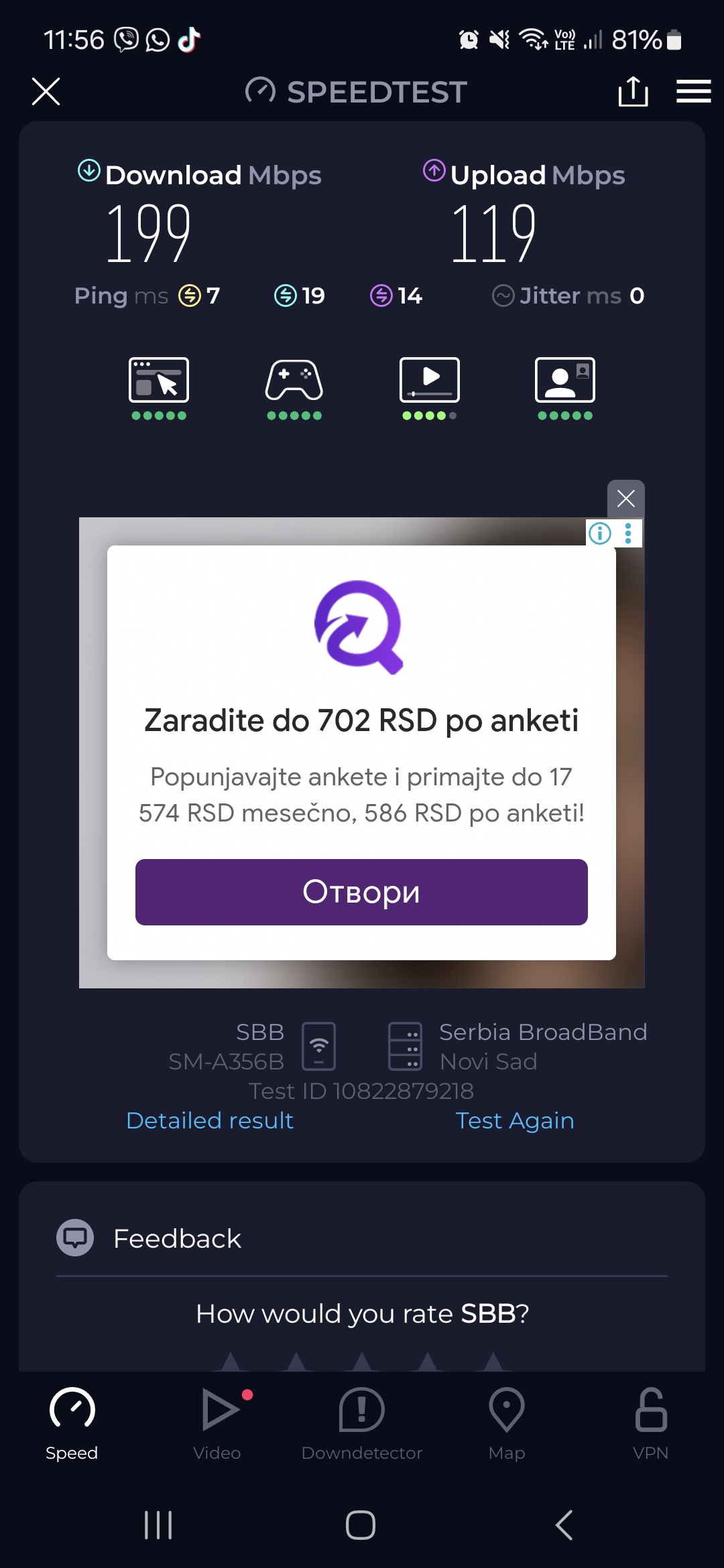Run Test Again
Image resolution: width=724 pixels, height=1568 pixels.
coord(514,1120)
